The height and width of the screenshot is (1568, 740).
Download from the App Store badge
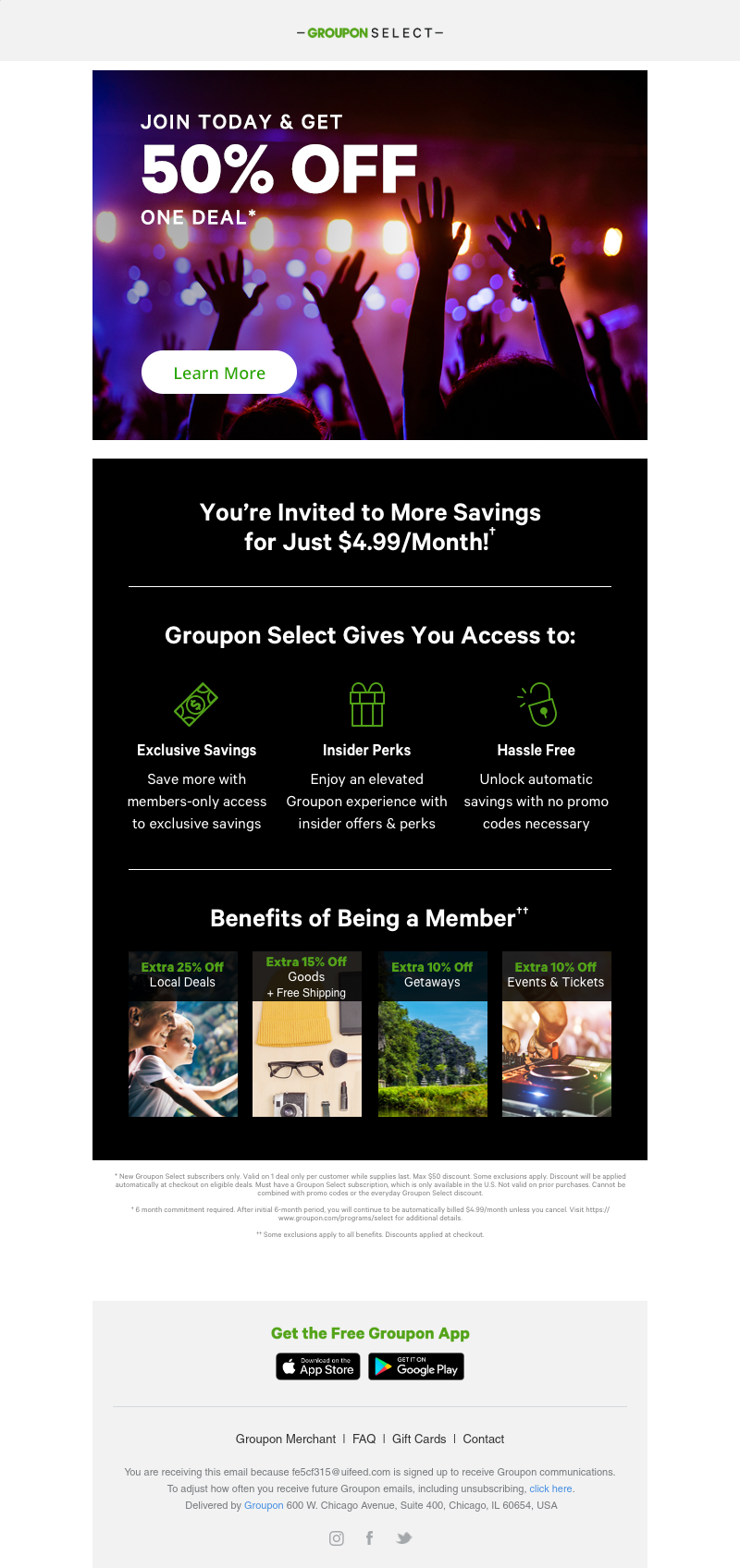tap(318, 1366)
